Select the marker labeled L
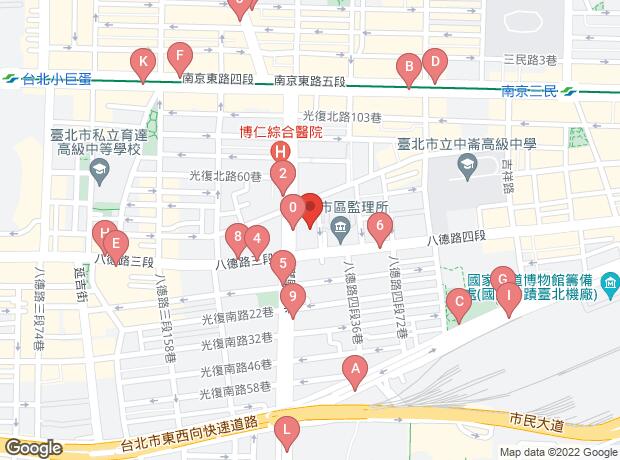The image size is (620, 460). 287,431
